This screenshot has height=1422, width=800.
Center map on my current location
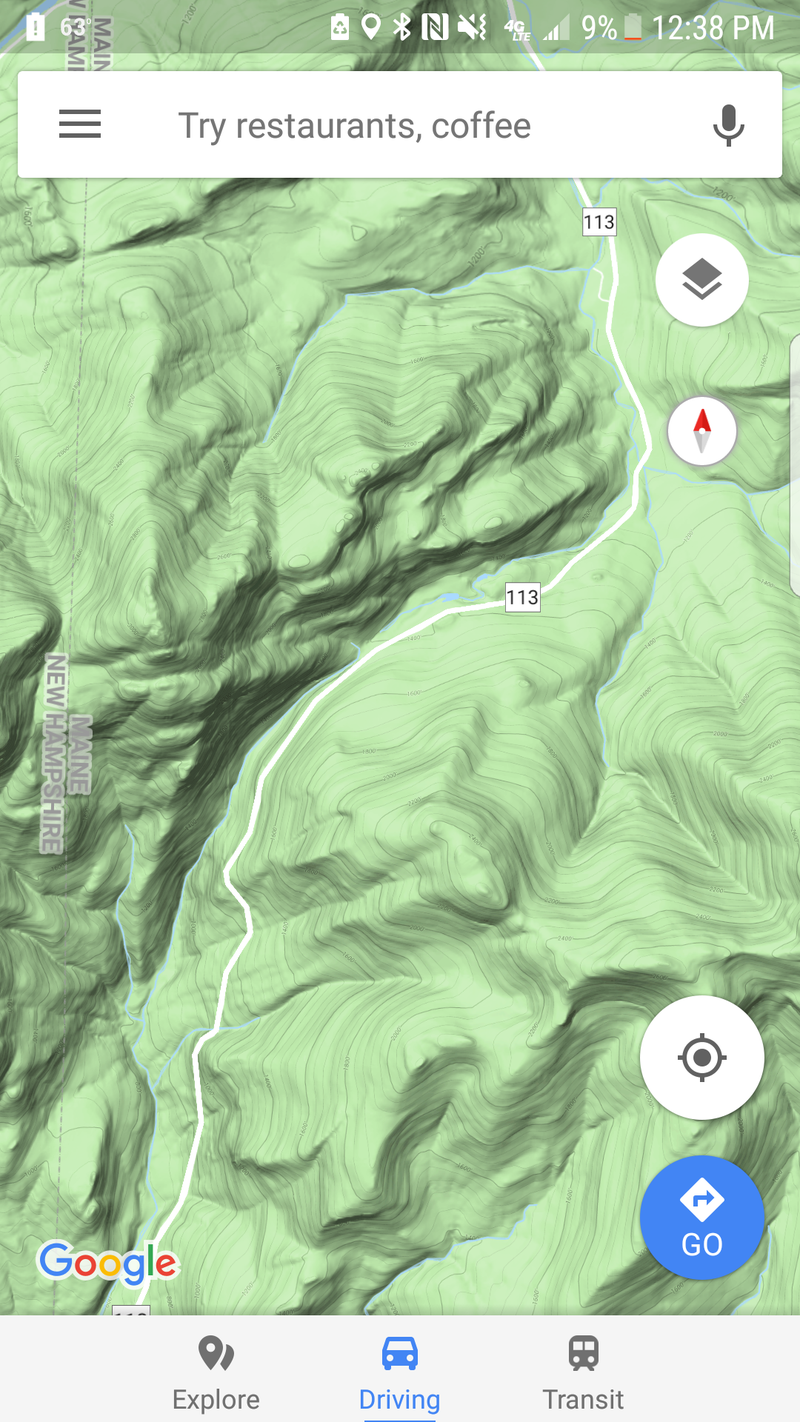702,1057
